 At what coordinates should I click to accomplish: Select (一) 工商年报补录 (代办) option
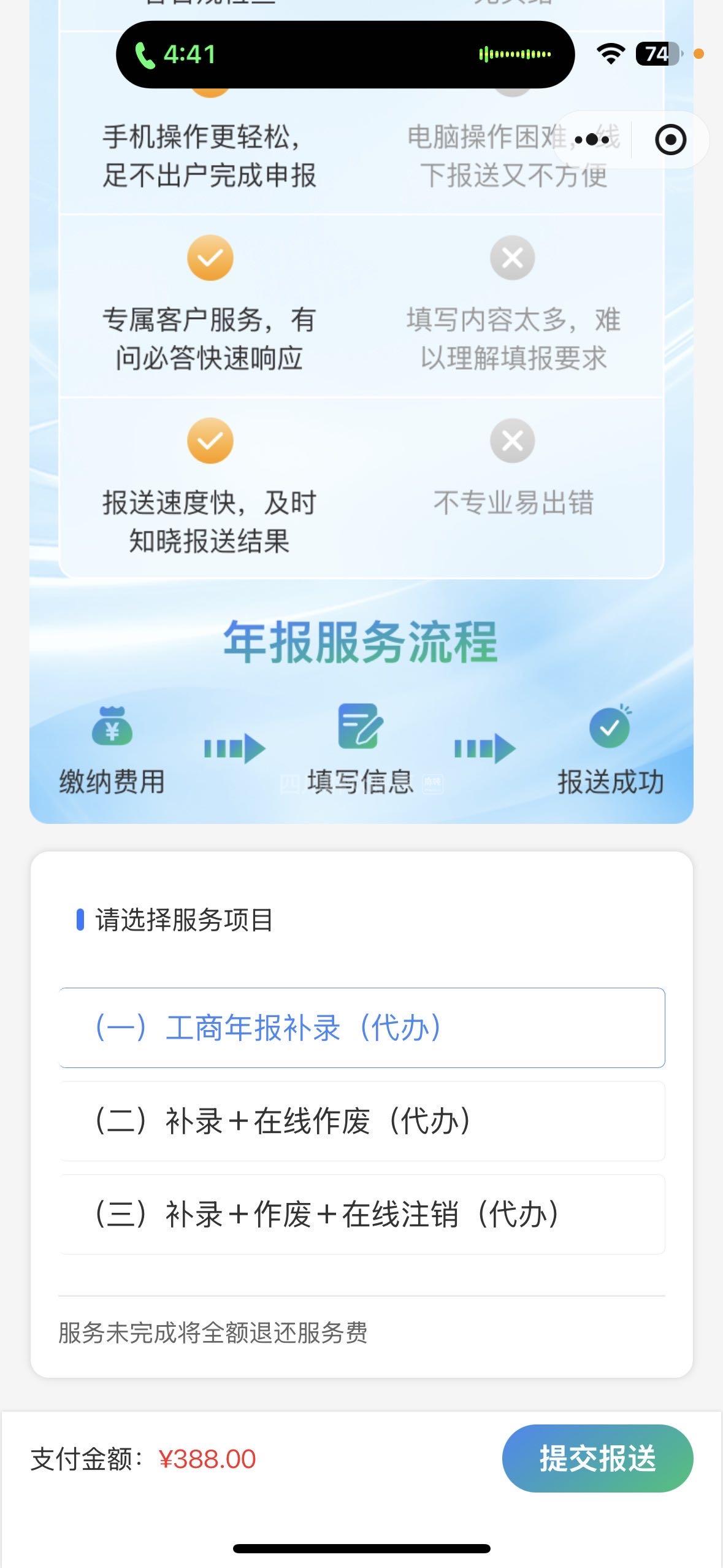(362, 1028)
